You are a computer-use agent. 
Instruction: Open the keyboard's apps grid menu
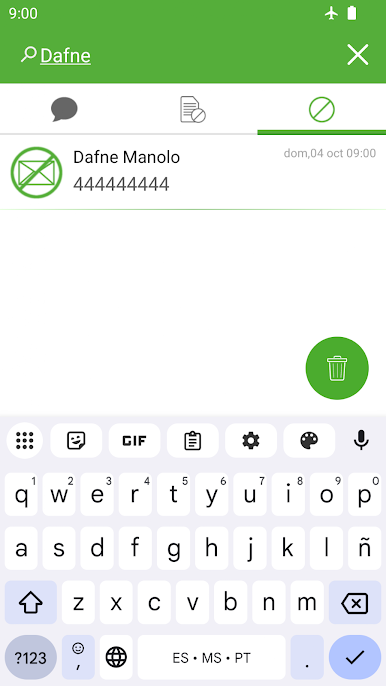(x=25, y=441)
